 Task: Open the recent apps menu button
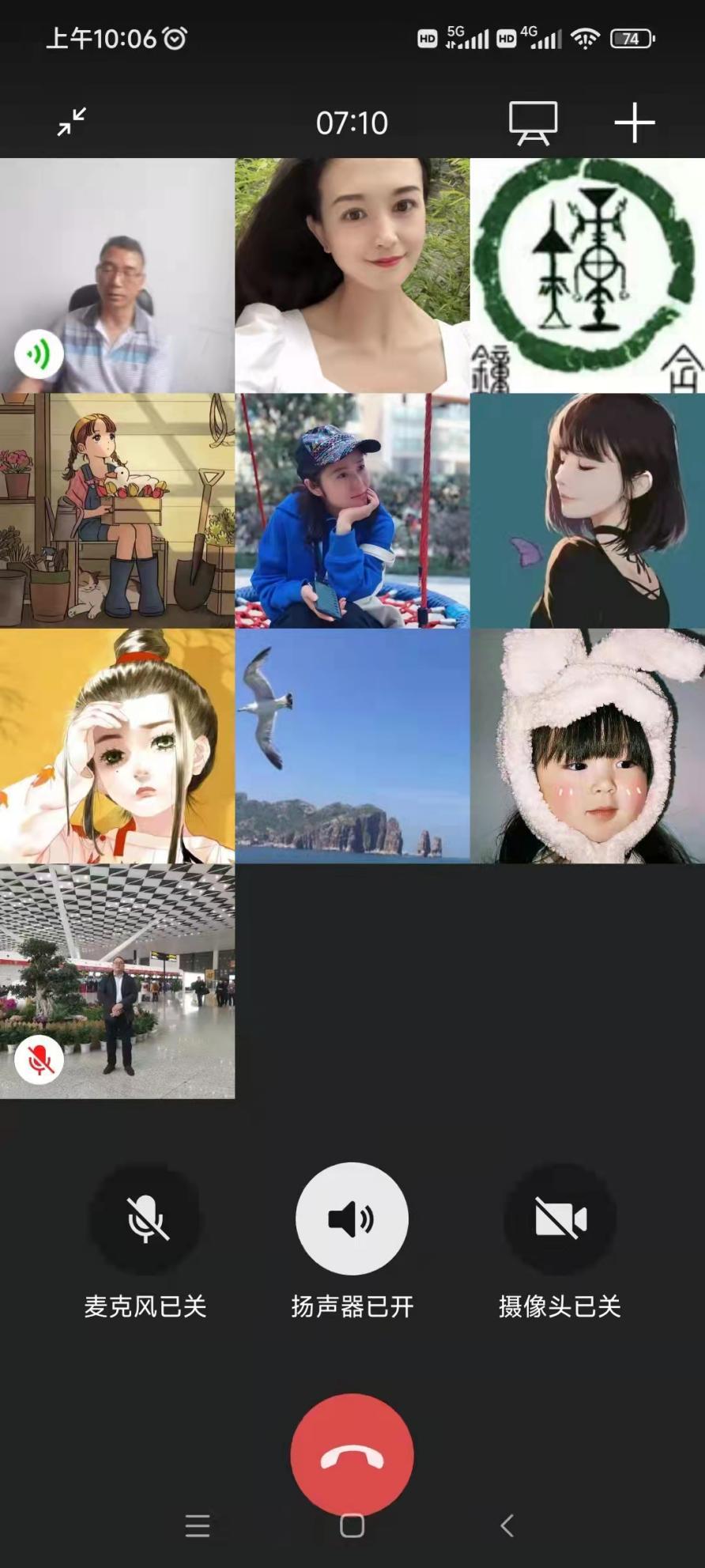pyautogui.click(x=198, y=1525)
